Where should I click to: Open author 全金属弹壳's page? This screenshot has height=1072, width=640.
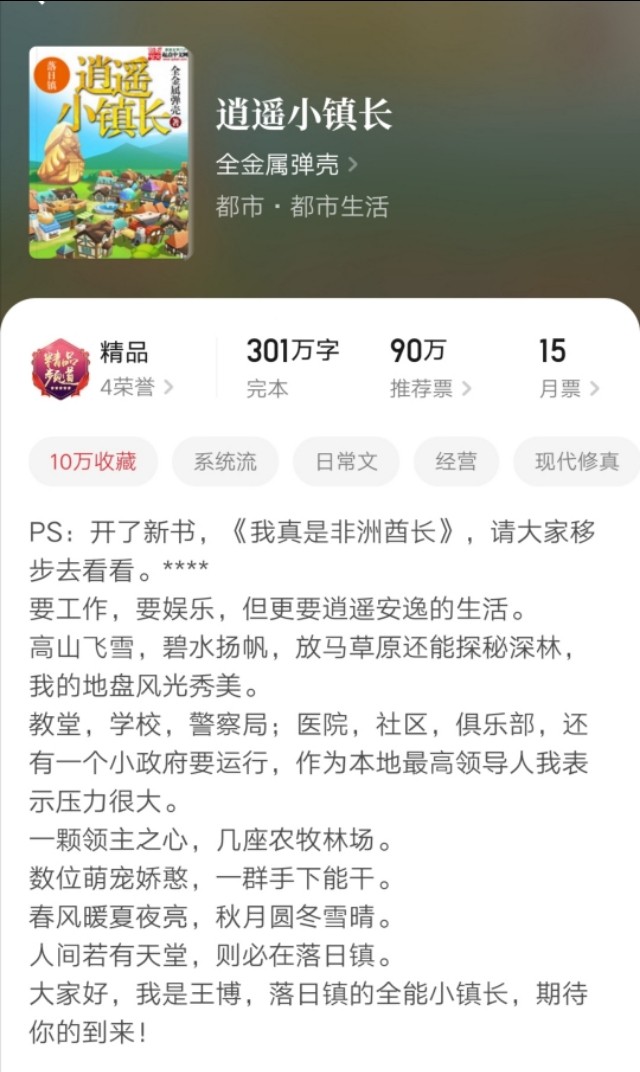point(286,165)
